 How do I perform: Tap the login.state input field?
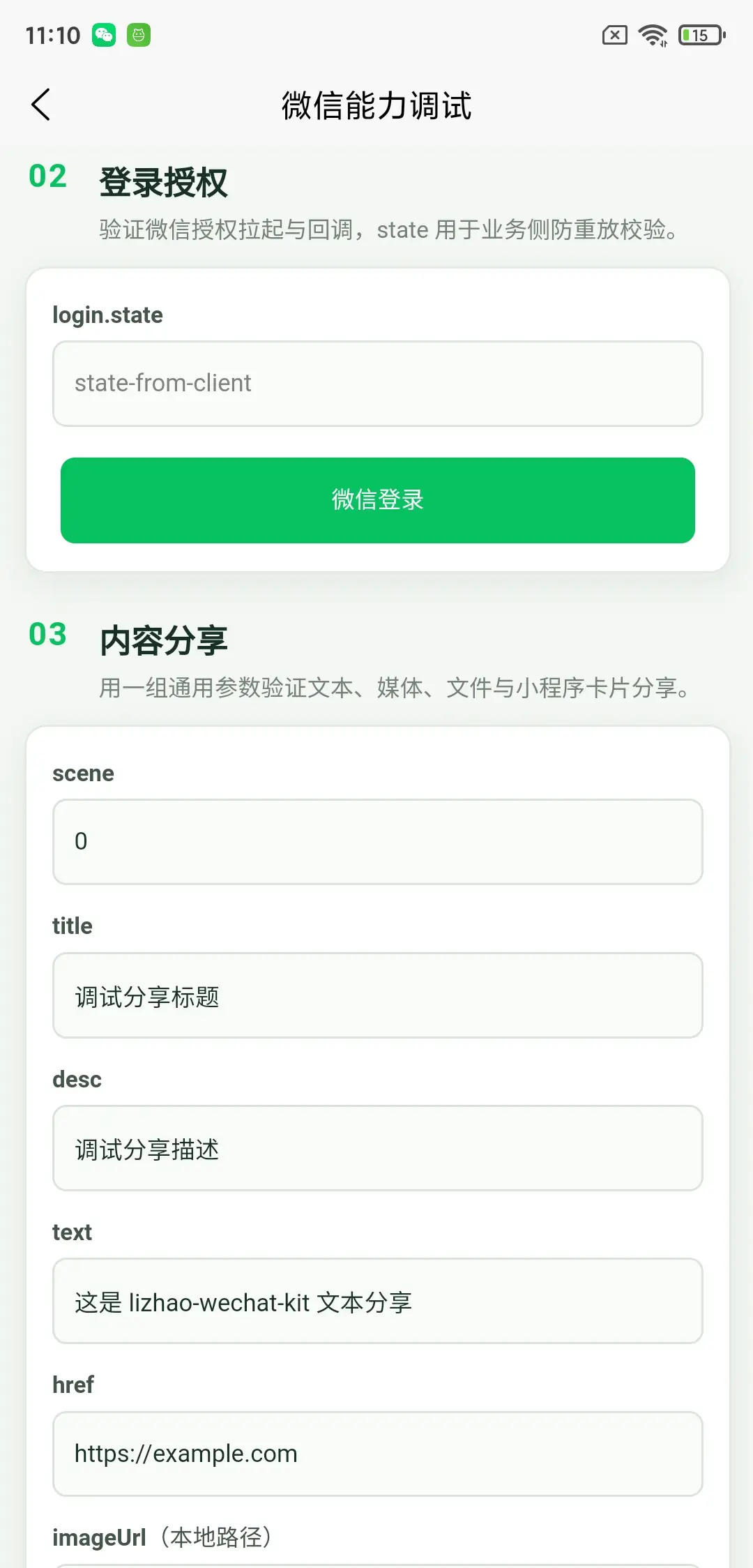[x=377, y=383]
